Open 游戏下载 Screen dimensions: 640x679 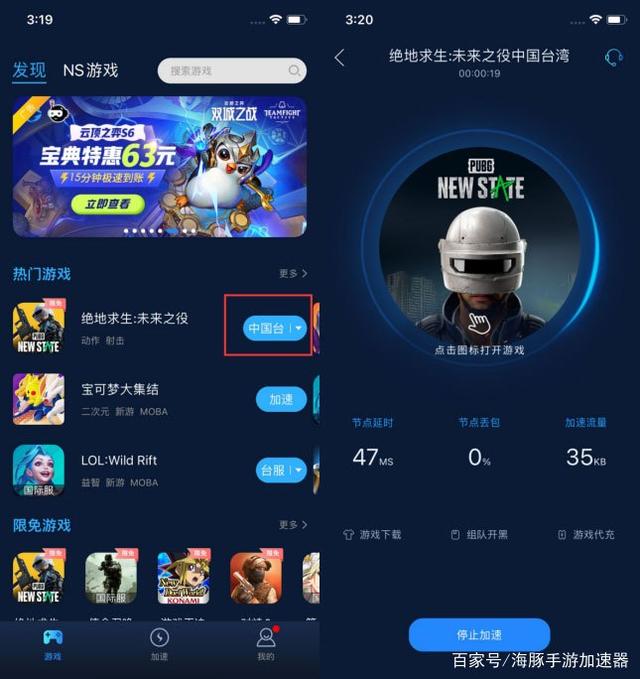coord(372,535)
